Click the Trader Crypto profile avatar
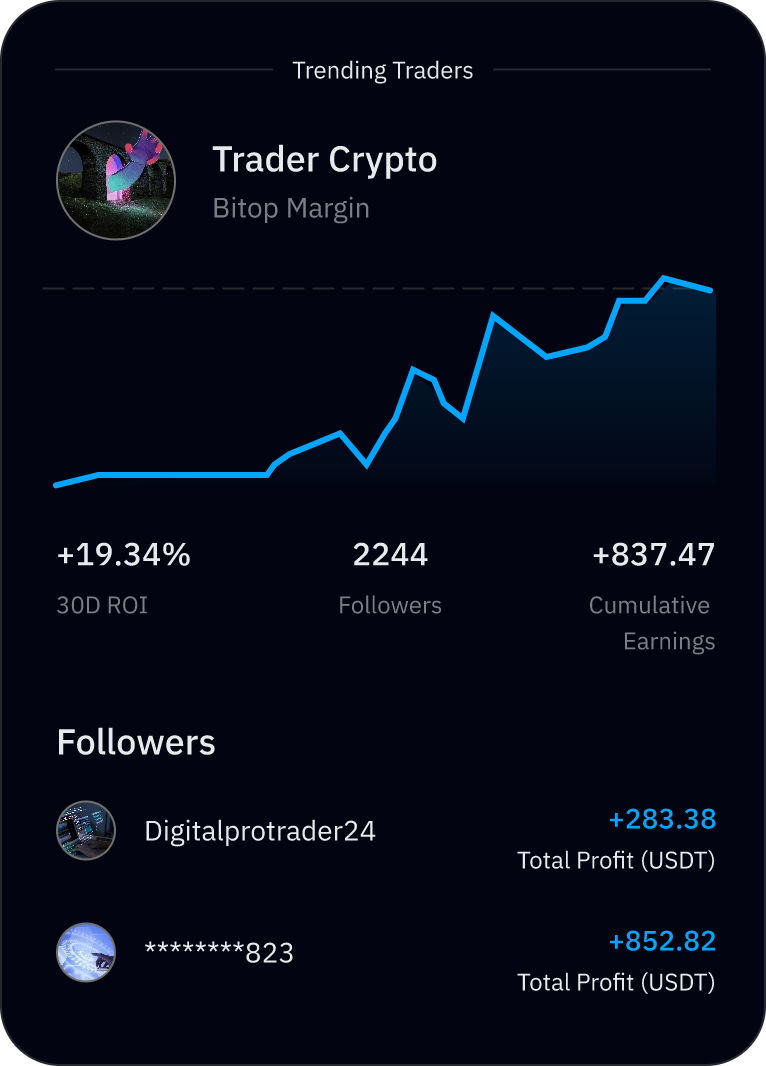The height and width of the screenshot is (1066, 766). (115, 180)
